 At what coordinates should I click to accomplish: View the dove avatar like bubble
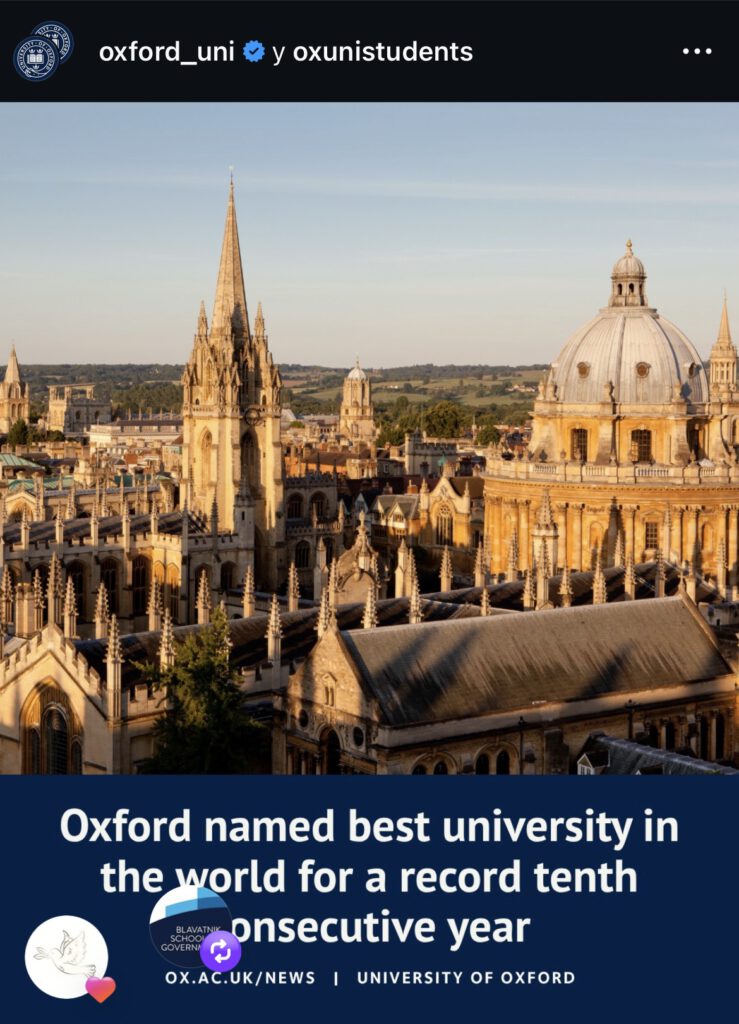[x=67, y=957]
